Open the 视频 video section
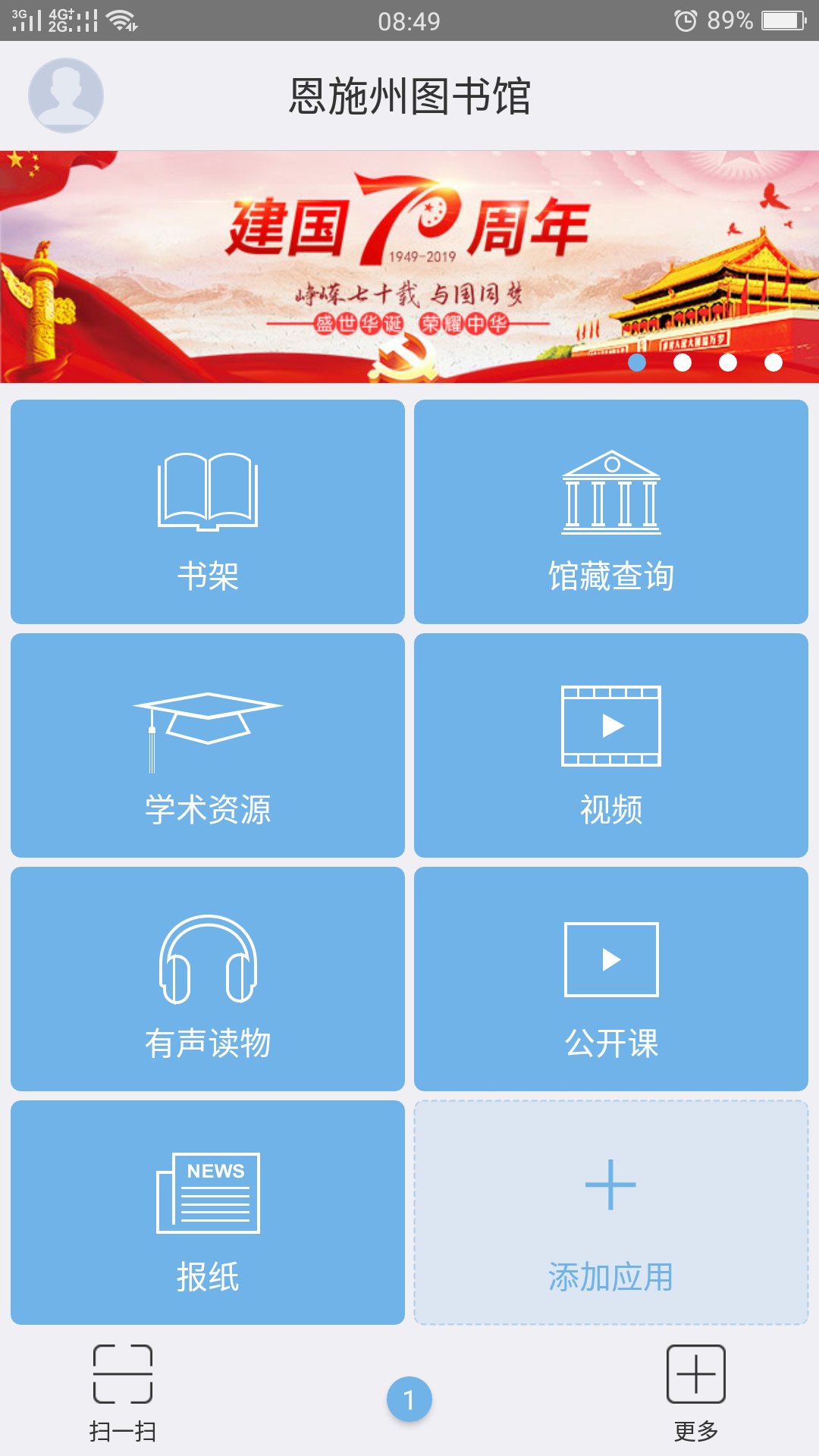Screen dimensions: 819x1456 pyautogui.click(x=611, y=745)
